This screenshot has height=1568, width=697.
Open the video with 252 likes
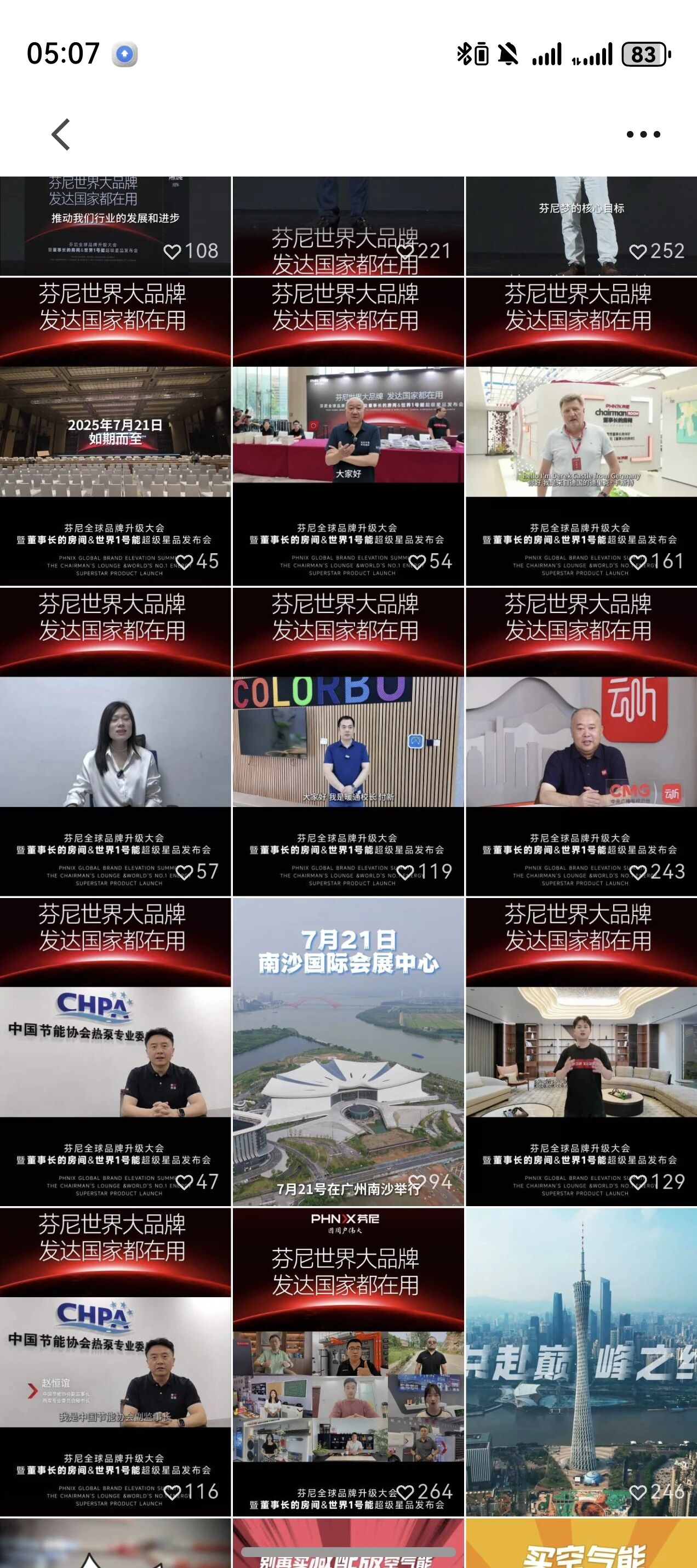(581, 226)
